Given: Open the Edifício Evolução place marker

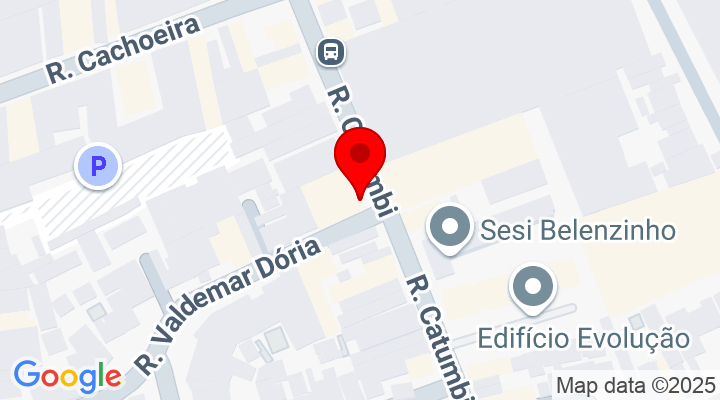Looking at the screenshot, I should [x=534, y=287].
